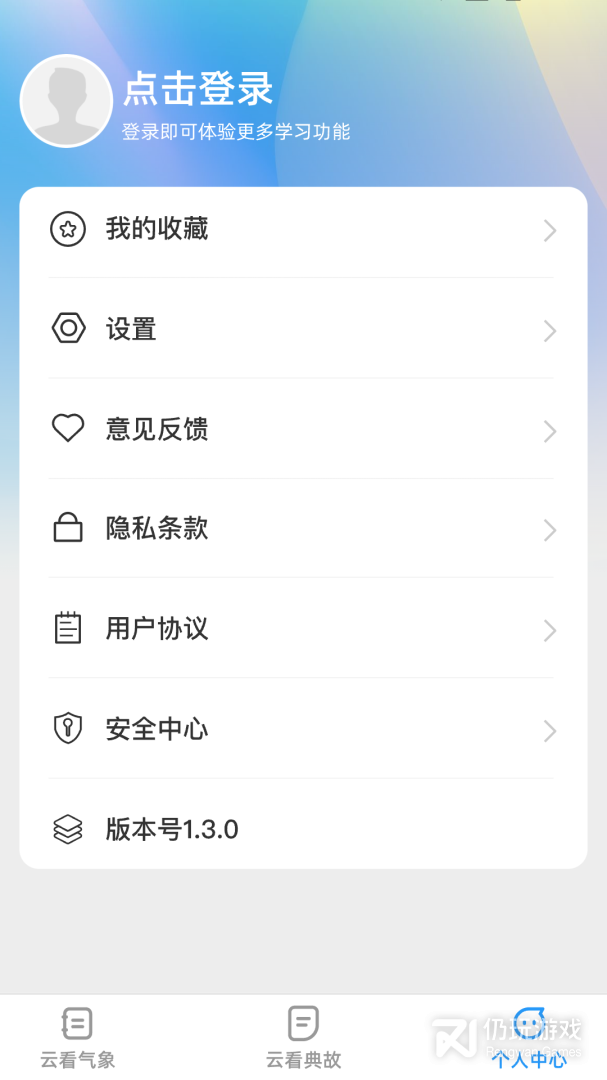Open 意见反馈 feedback

(303, 429)
